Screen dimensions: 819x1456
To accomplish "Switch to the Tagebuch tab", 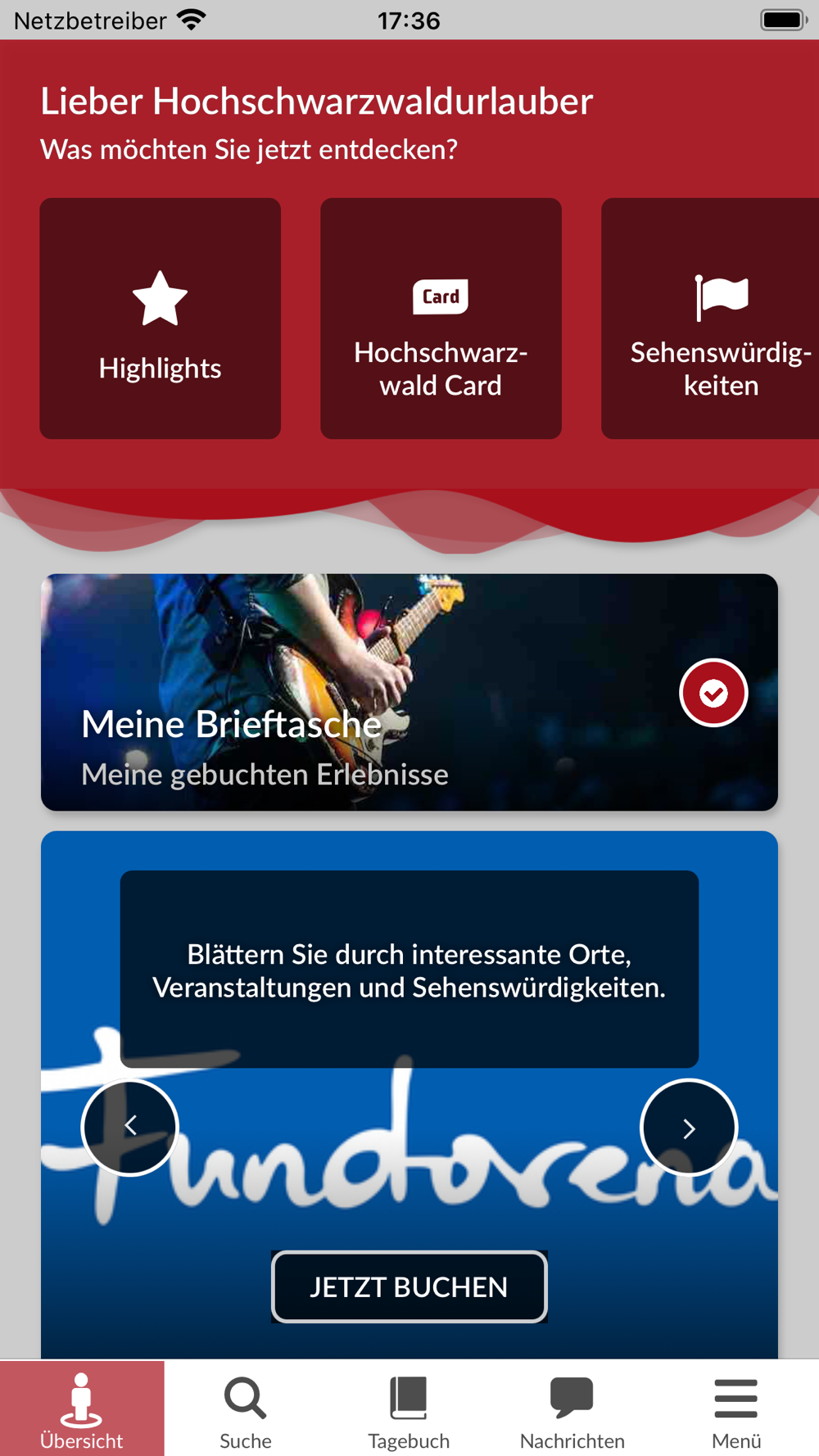I will [x=409, y=1409].
